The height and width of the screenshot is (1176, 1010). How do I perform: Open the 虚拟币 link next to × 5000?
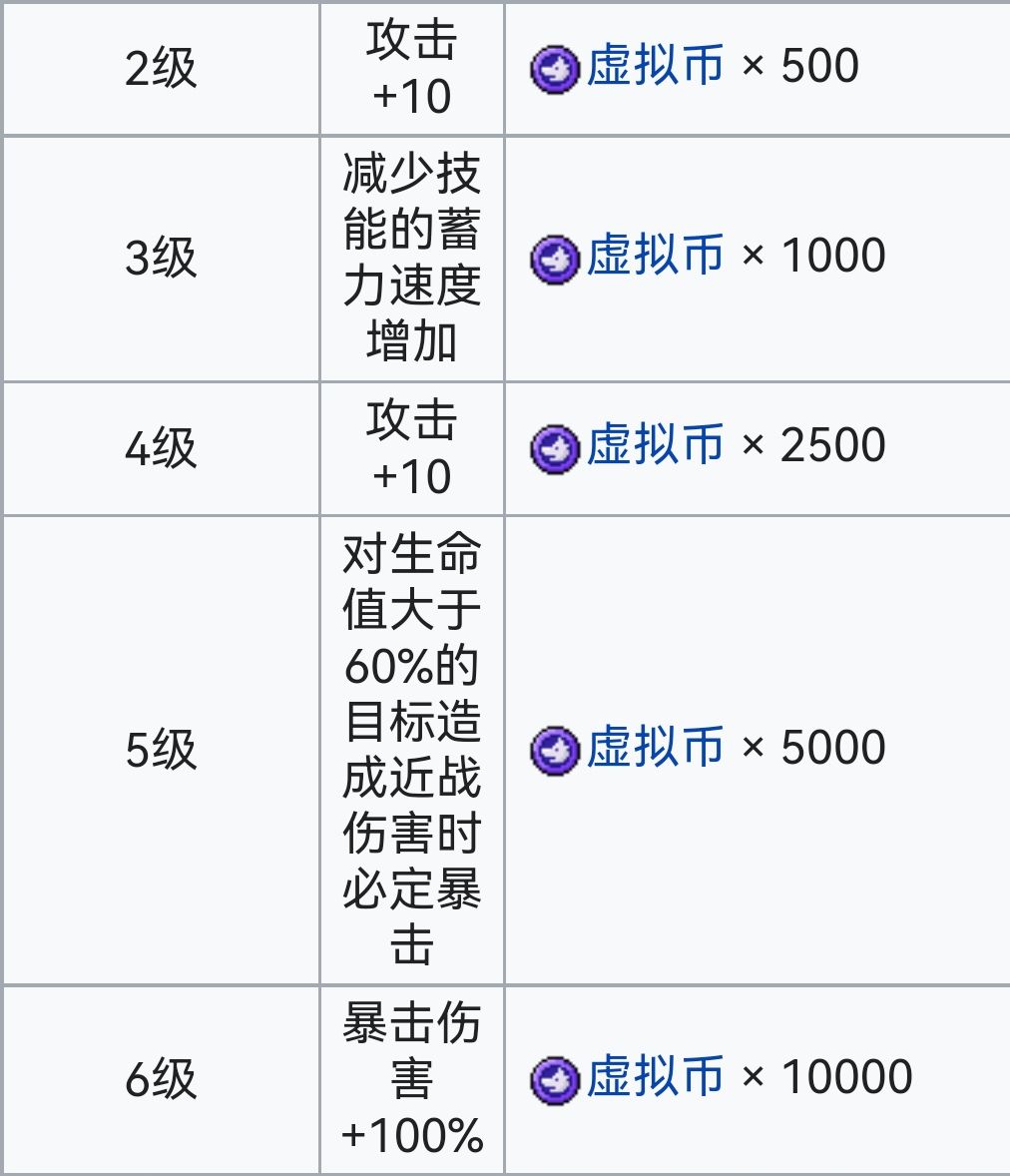point(655,749)
